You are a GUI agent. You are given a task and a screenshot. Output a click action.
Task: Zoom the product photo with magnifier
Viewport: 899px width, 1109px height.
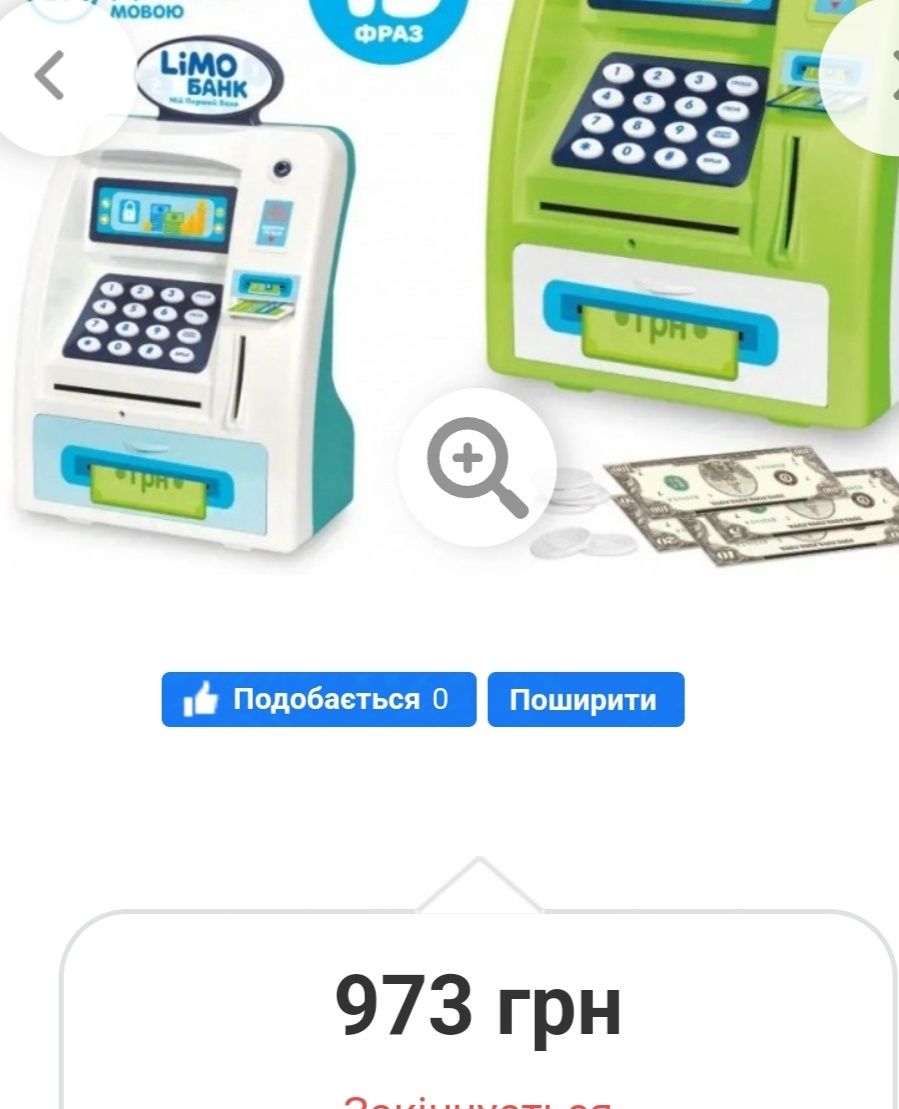(477, 467)
